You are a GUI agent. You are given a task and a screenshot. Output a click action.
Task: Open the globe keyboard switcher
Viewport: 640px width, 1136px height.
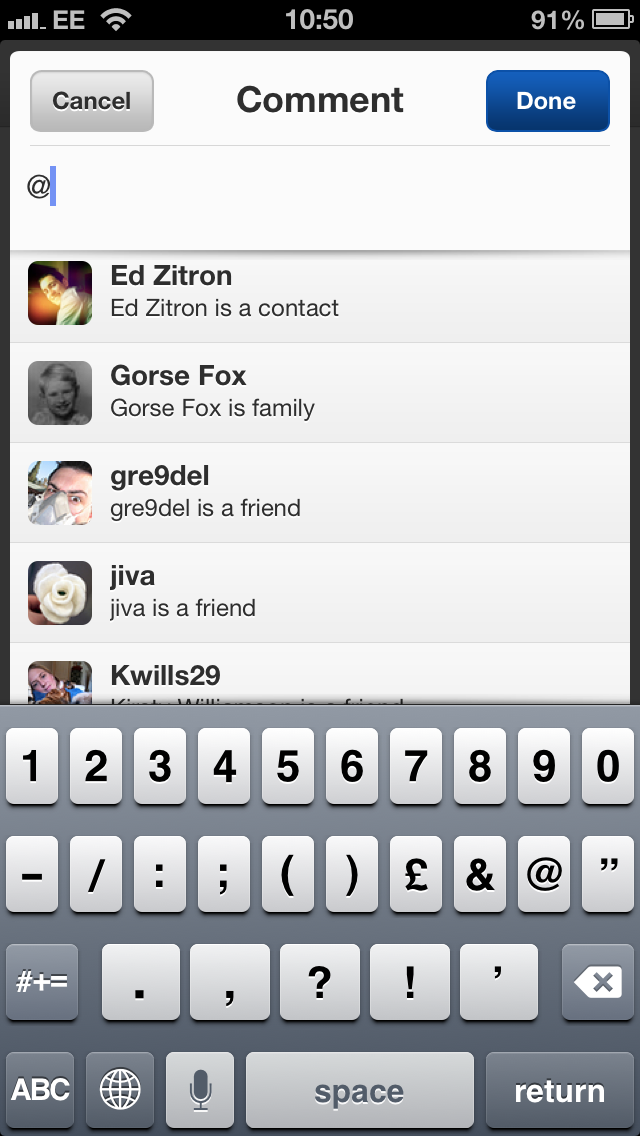tap(120, 1090)
